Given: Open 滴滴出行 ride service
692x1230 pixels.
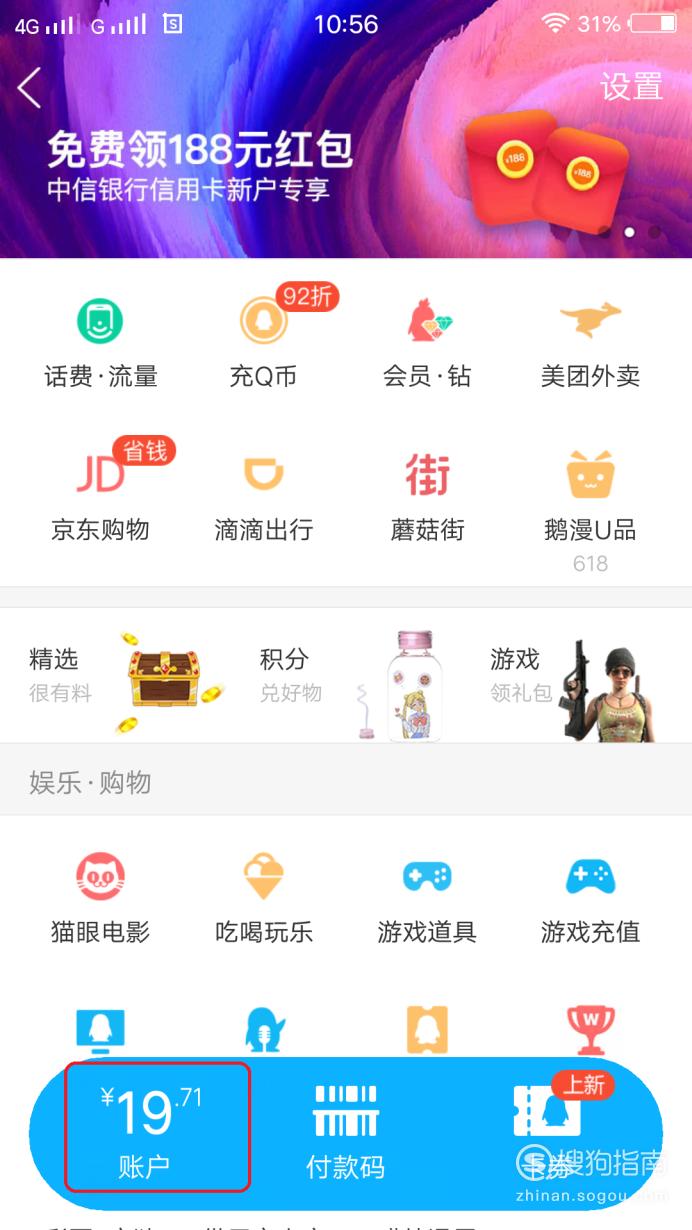Looking at the screenshot, I should point(263,495).
